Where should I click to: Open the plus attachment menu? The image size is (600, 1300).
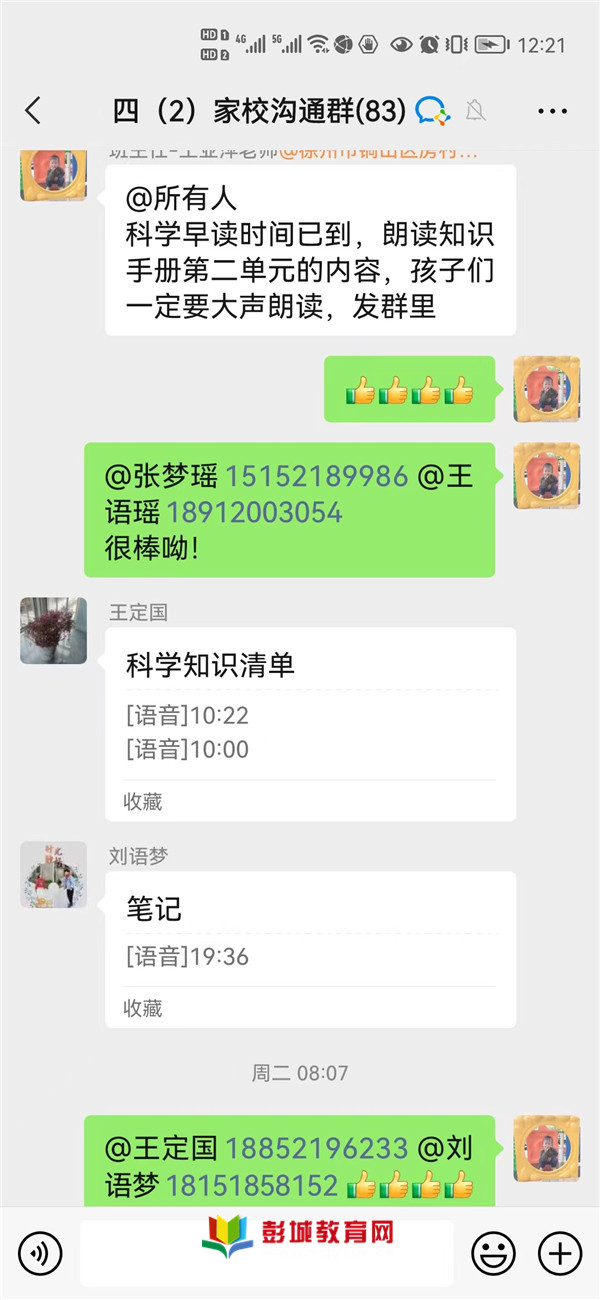[x=560, y=1252]
